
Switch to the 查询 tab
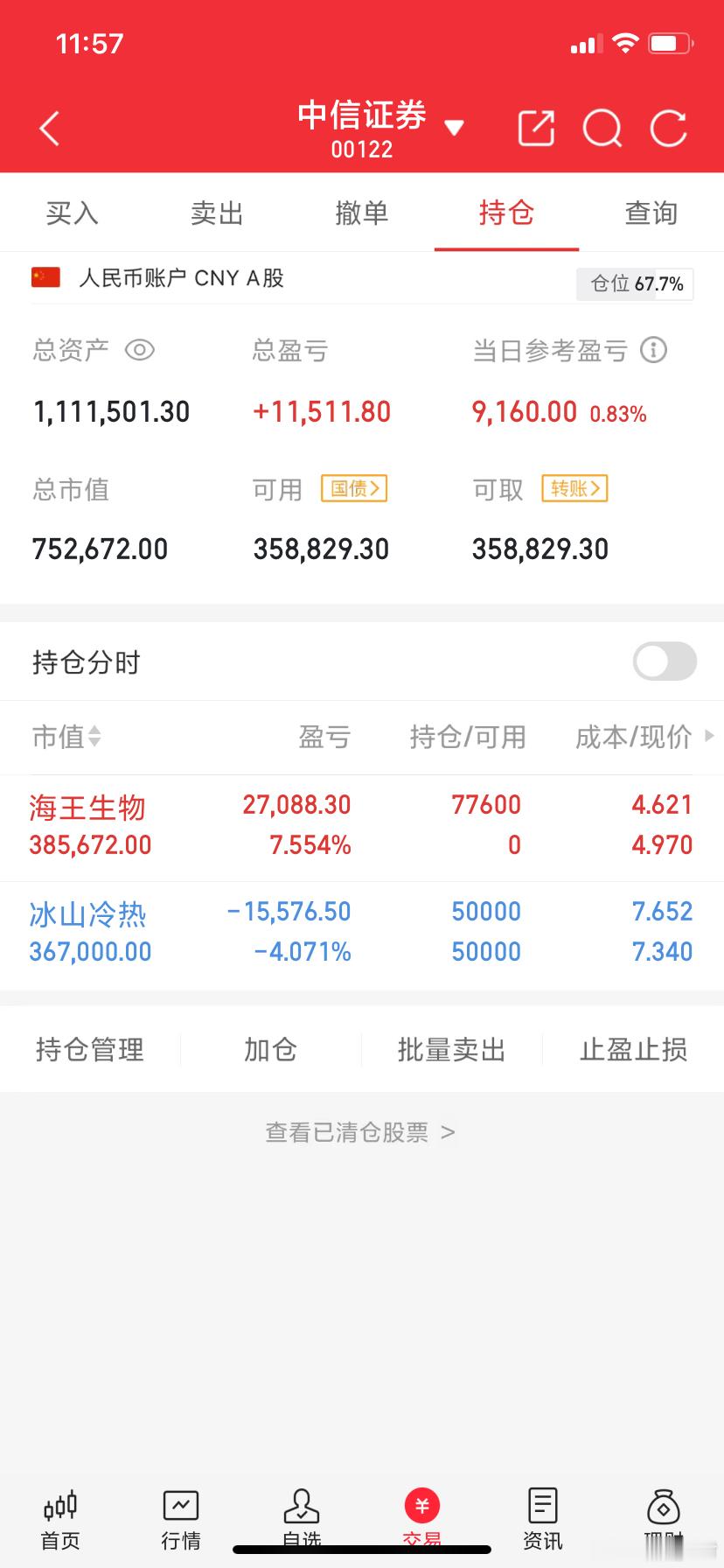[x=651, y=213]
